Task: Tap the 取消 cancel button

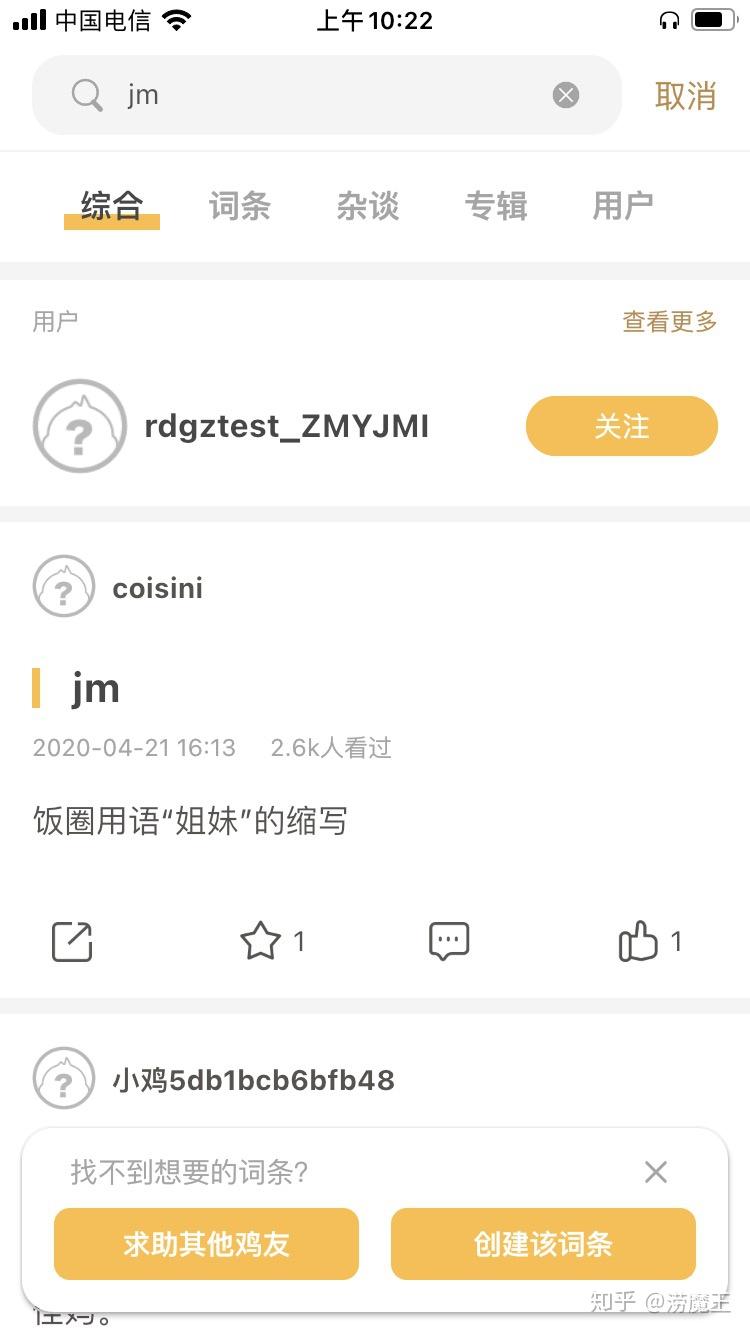Action: [685, 96]
